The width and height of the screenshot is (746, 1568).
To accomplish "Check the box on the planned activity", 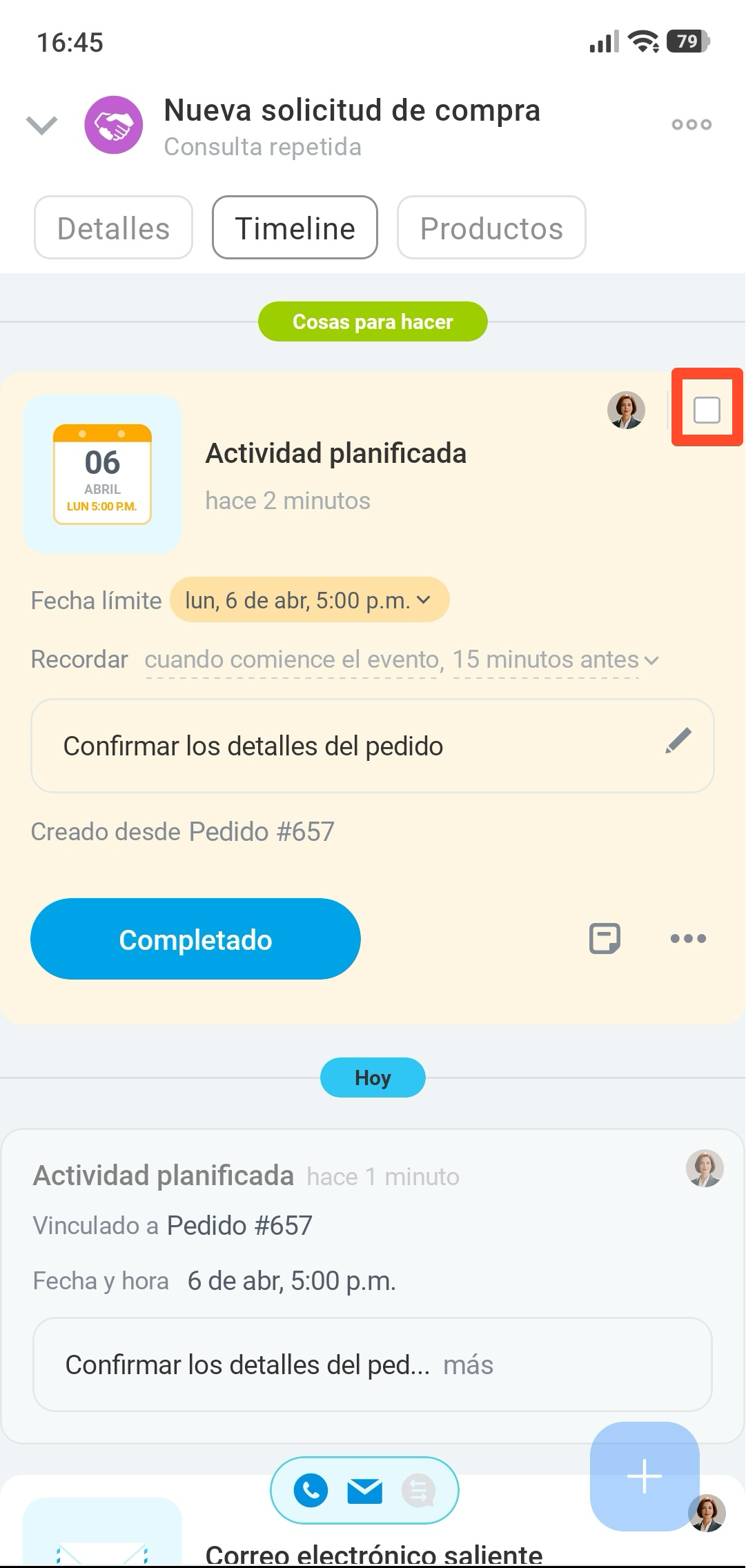I will pos(707,410).
